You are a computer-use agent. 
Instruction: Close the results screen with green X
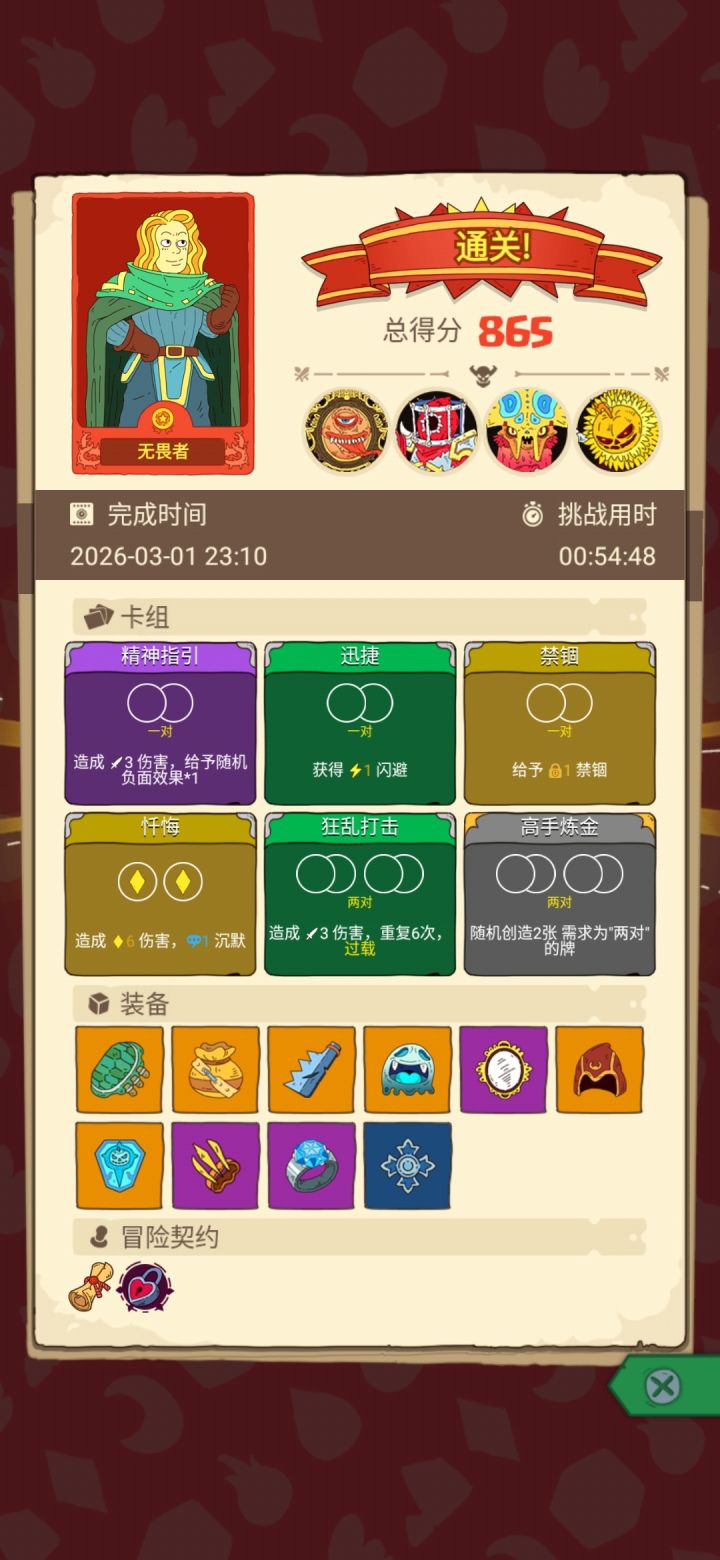pos(660,1387)
